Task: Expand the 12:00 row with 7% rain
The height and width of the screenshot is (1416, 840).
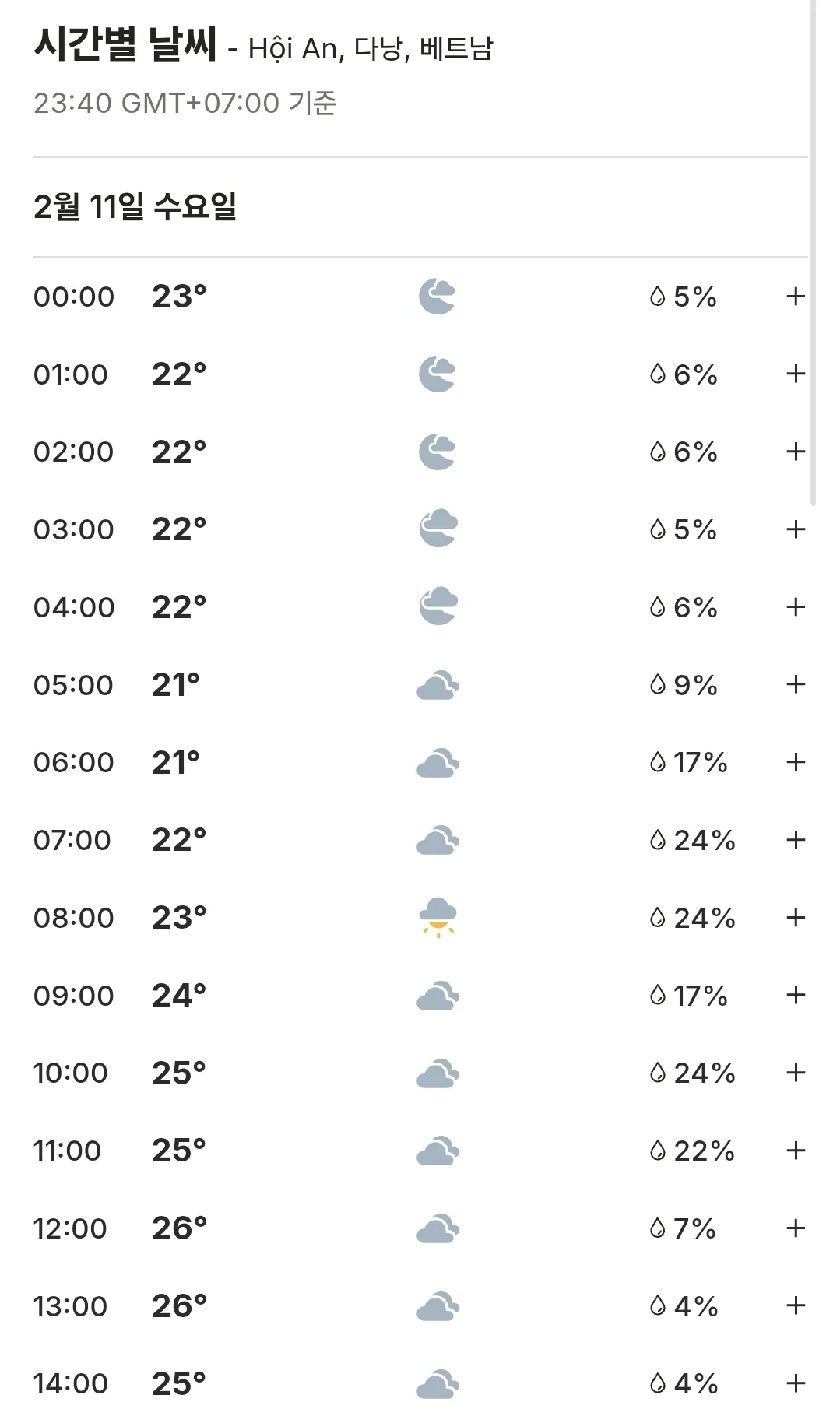Action: pyautogui.click(x=795, y=1228)
